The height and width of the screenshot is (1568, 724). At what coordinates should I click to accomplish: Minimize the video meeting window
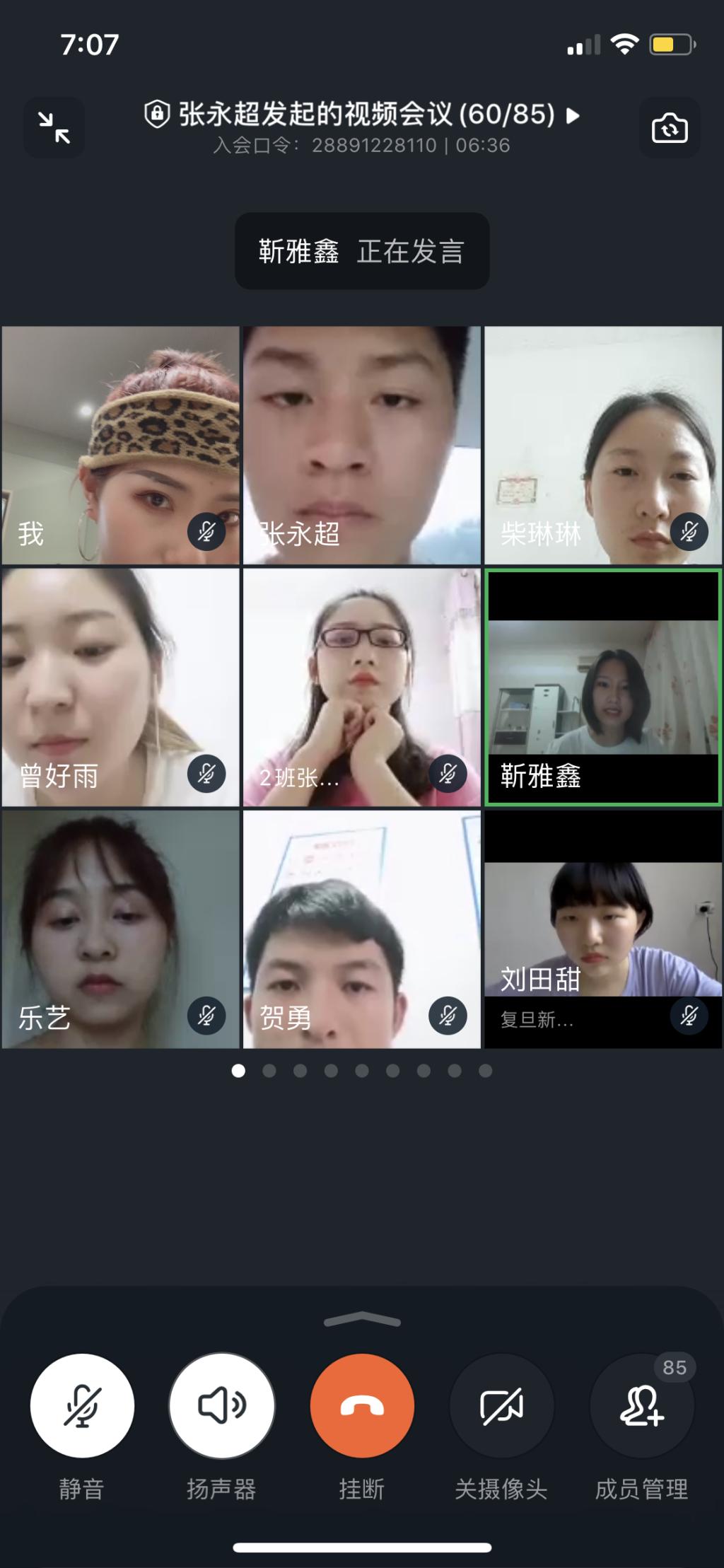click(x=54, y=128)
